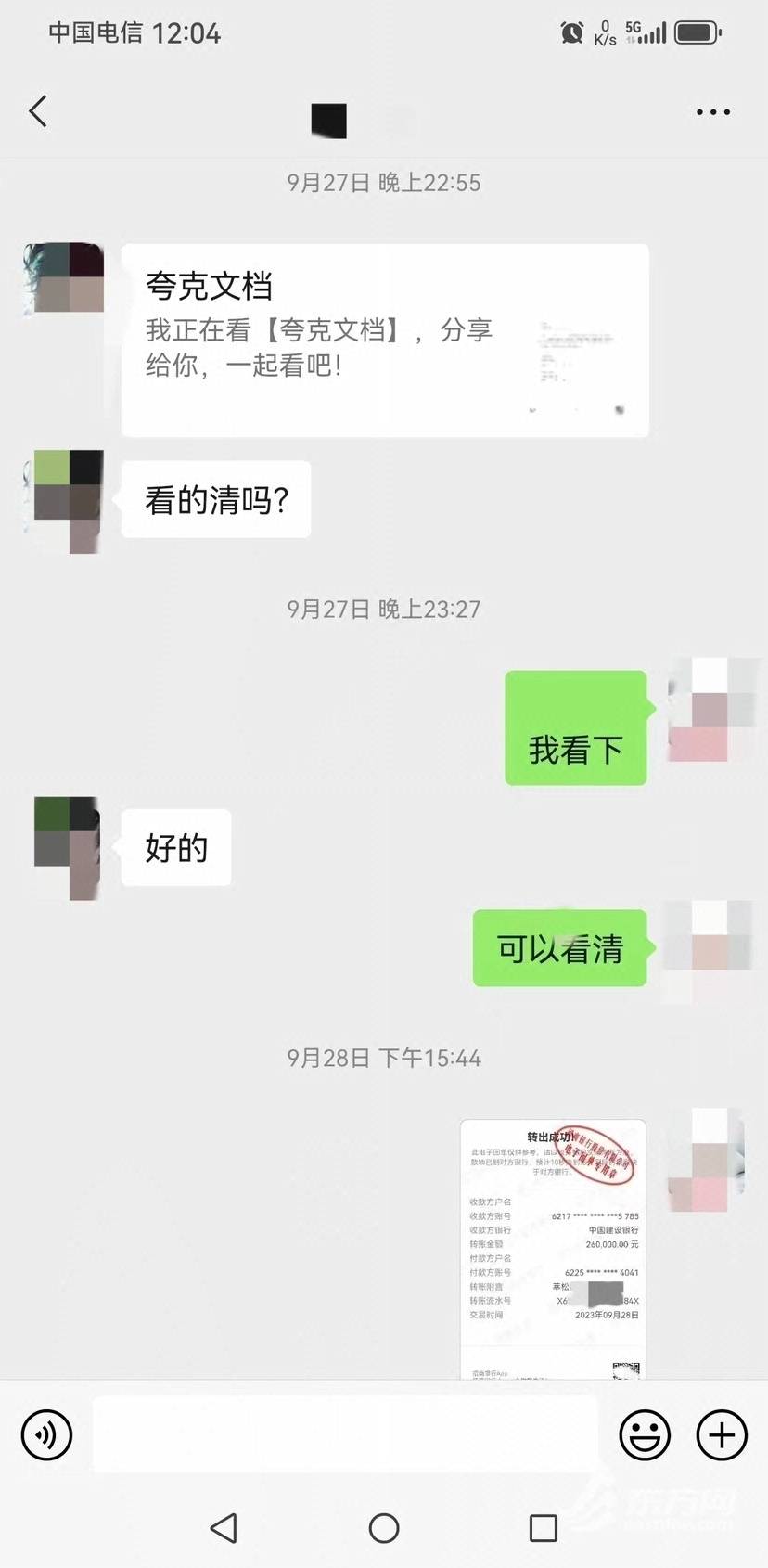768x1568 pixels.
Task: Open the chat info overflow menu
Action: click(x=712, y=112)
